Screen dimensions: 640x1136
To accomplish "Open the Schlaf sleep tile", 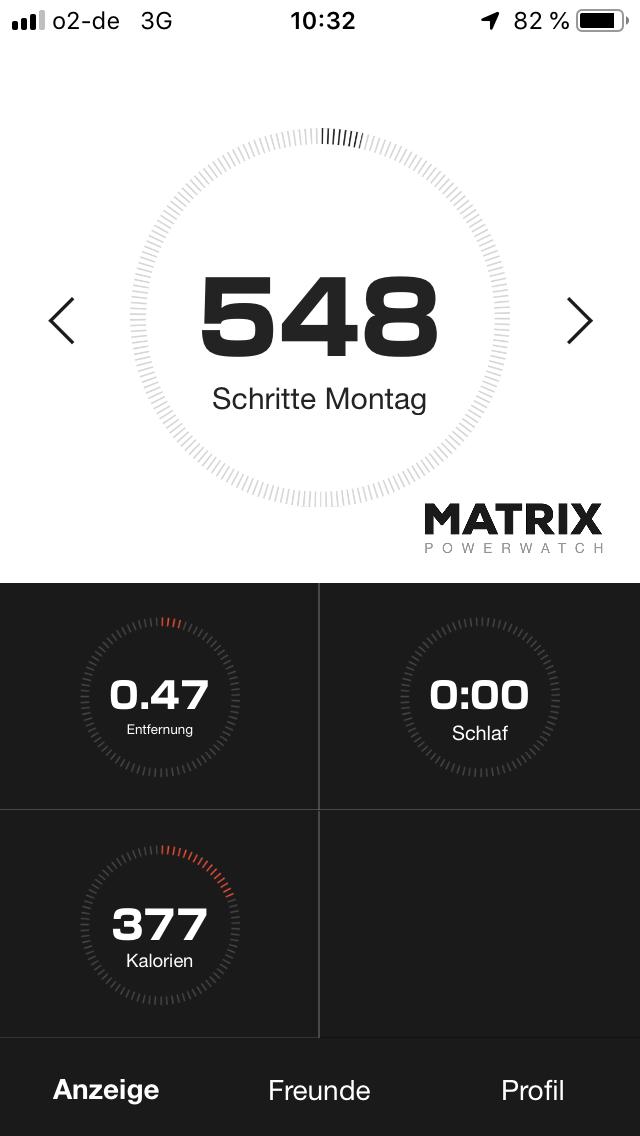I will [480, 697].
